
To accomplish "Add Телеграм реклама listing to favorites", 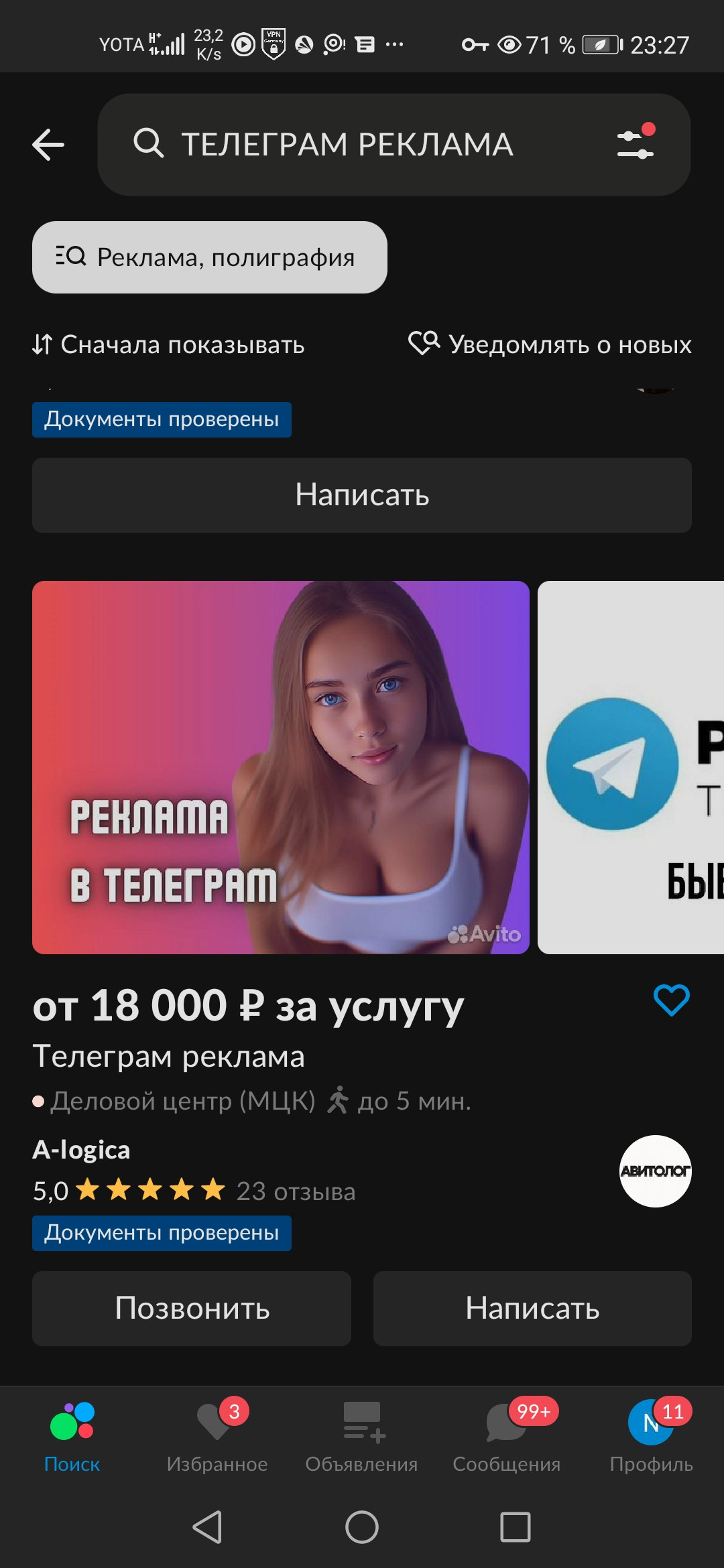I will (671, 1000).
